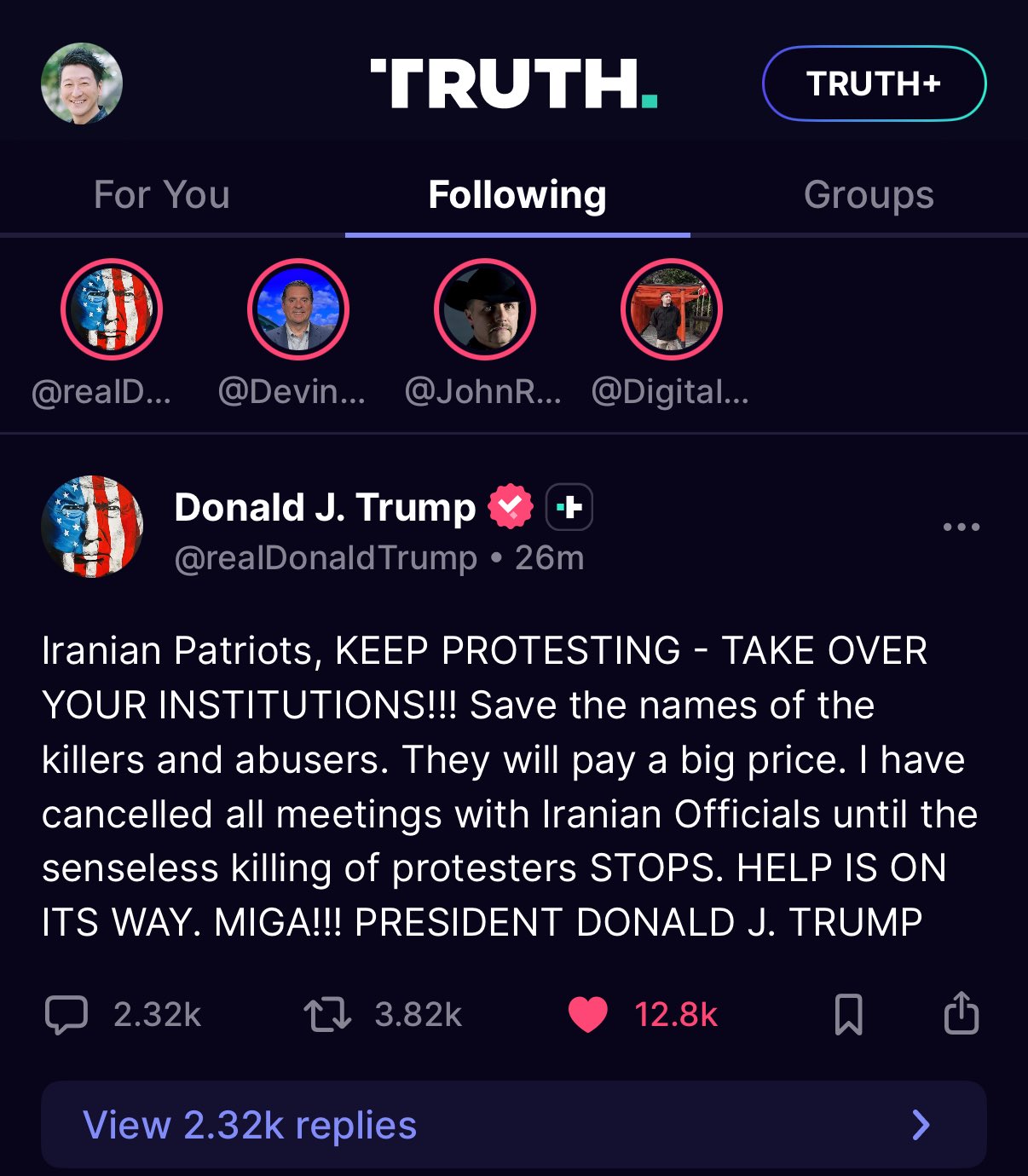The height and width of the screenshot is (1176, 1028).
Task: Switch to the Groups tab
Action: click(x=869, y=194)
